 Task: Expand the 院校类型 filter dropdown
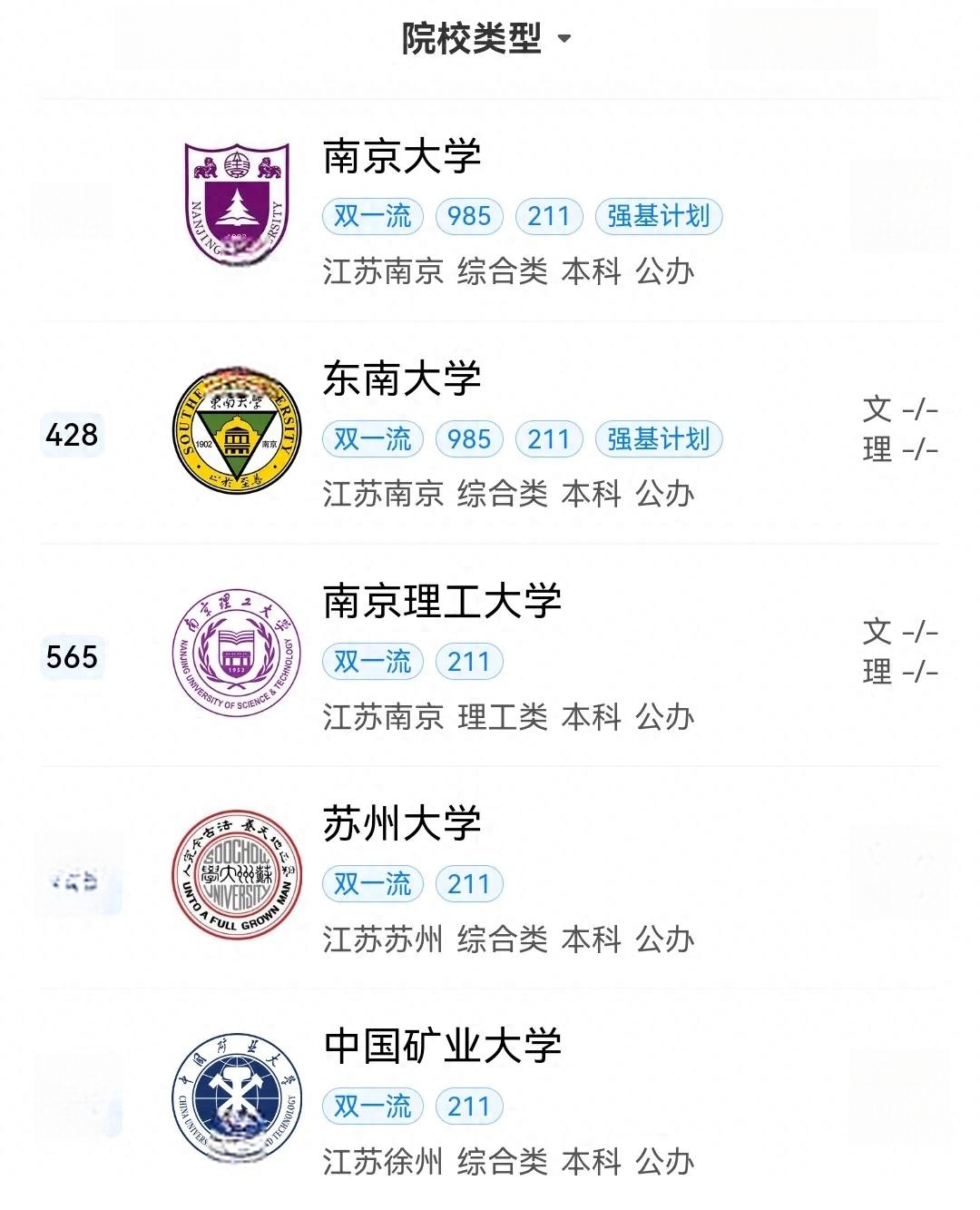[487, 39]
